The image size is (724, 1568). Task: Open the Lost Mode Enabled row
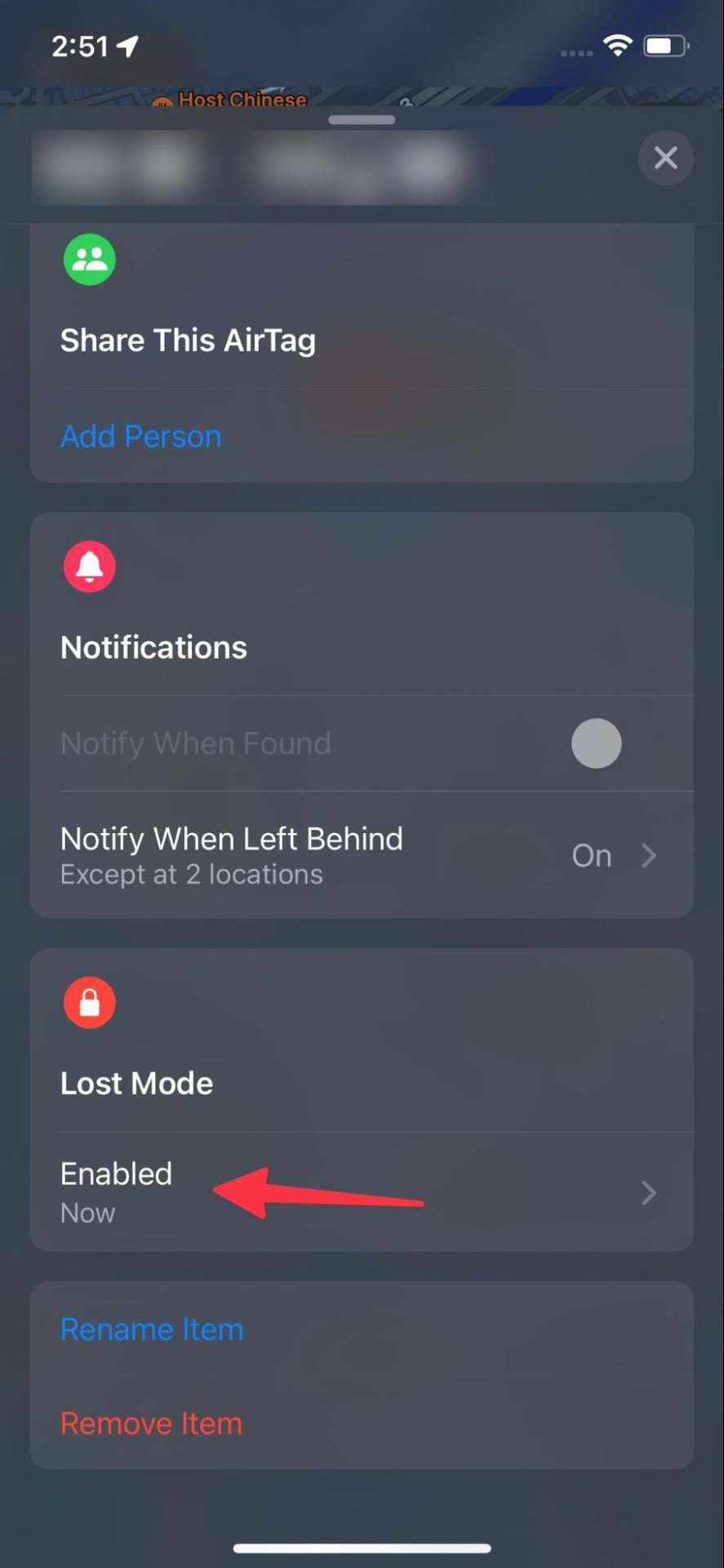pyautogui.click(x=362, y=1192)
